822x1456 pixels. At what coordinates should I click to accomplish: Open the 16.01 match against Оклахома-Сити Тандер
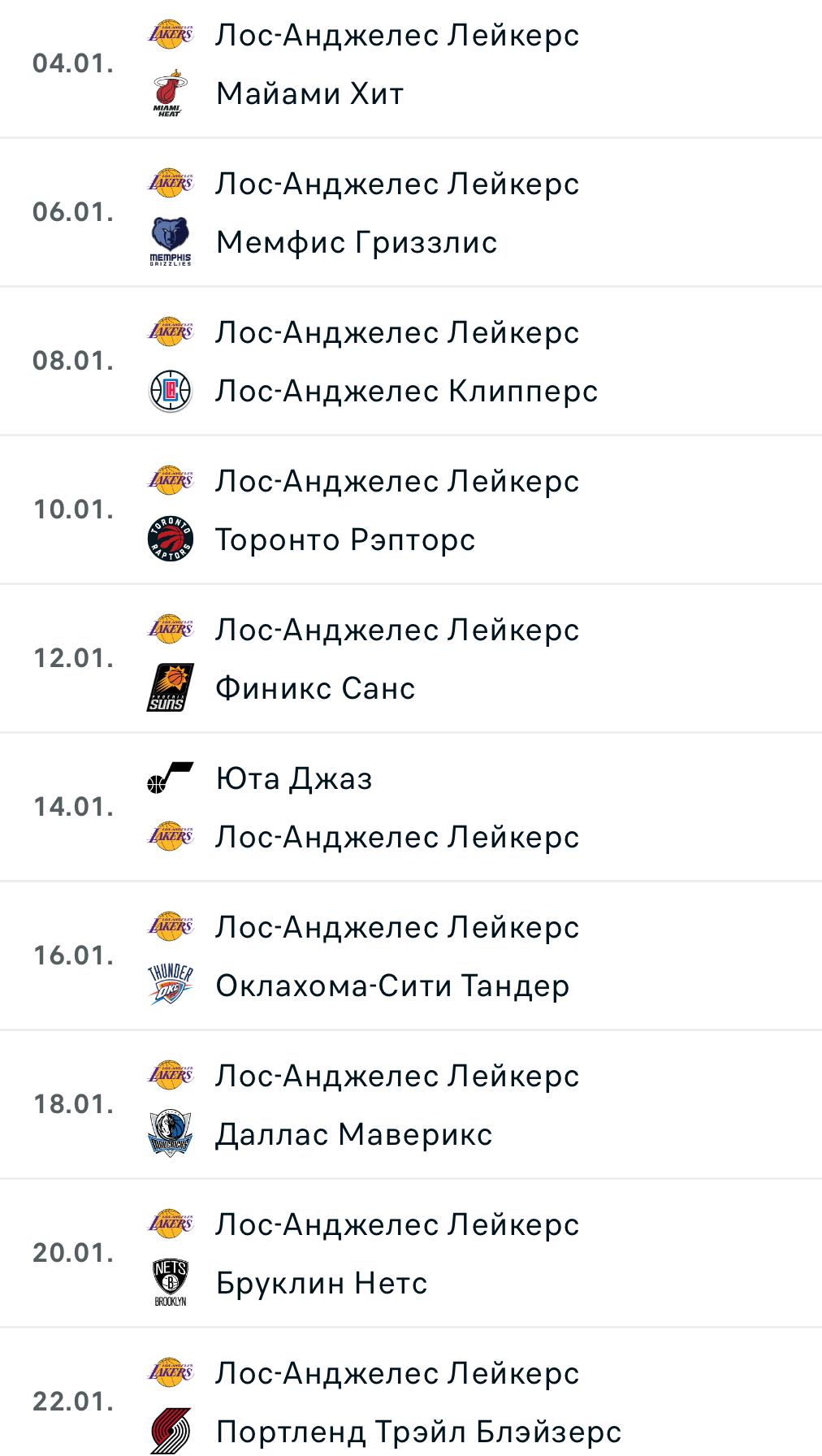(x=411, y=956)
